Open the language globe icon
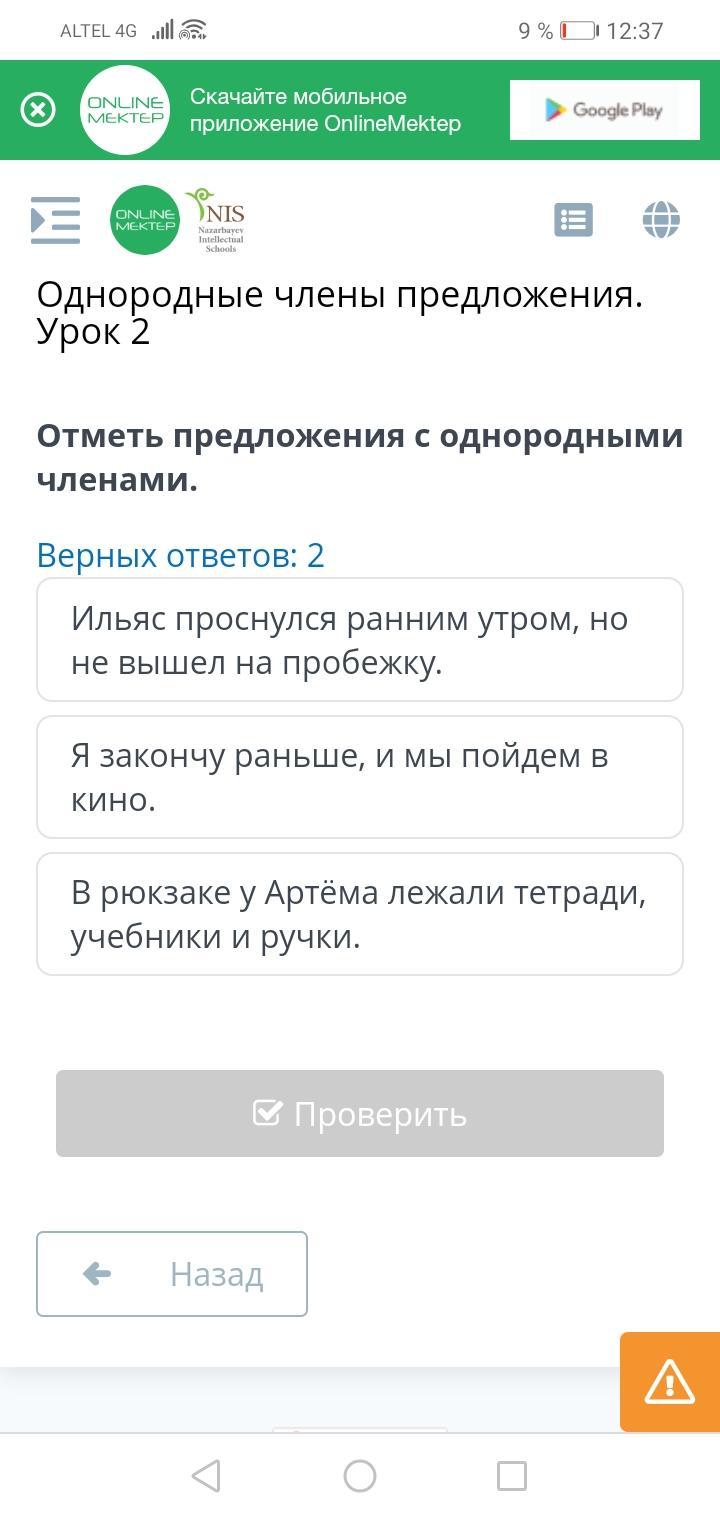Image resolution: width=720 pixels, height=1520 pixels. coord(661,220)
